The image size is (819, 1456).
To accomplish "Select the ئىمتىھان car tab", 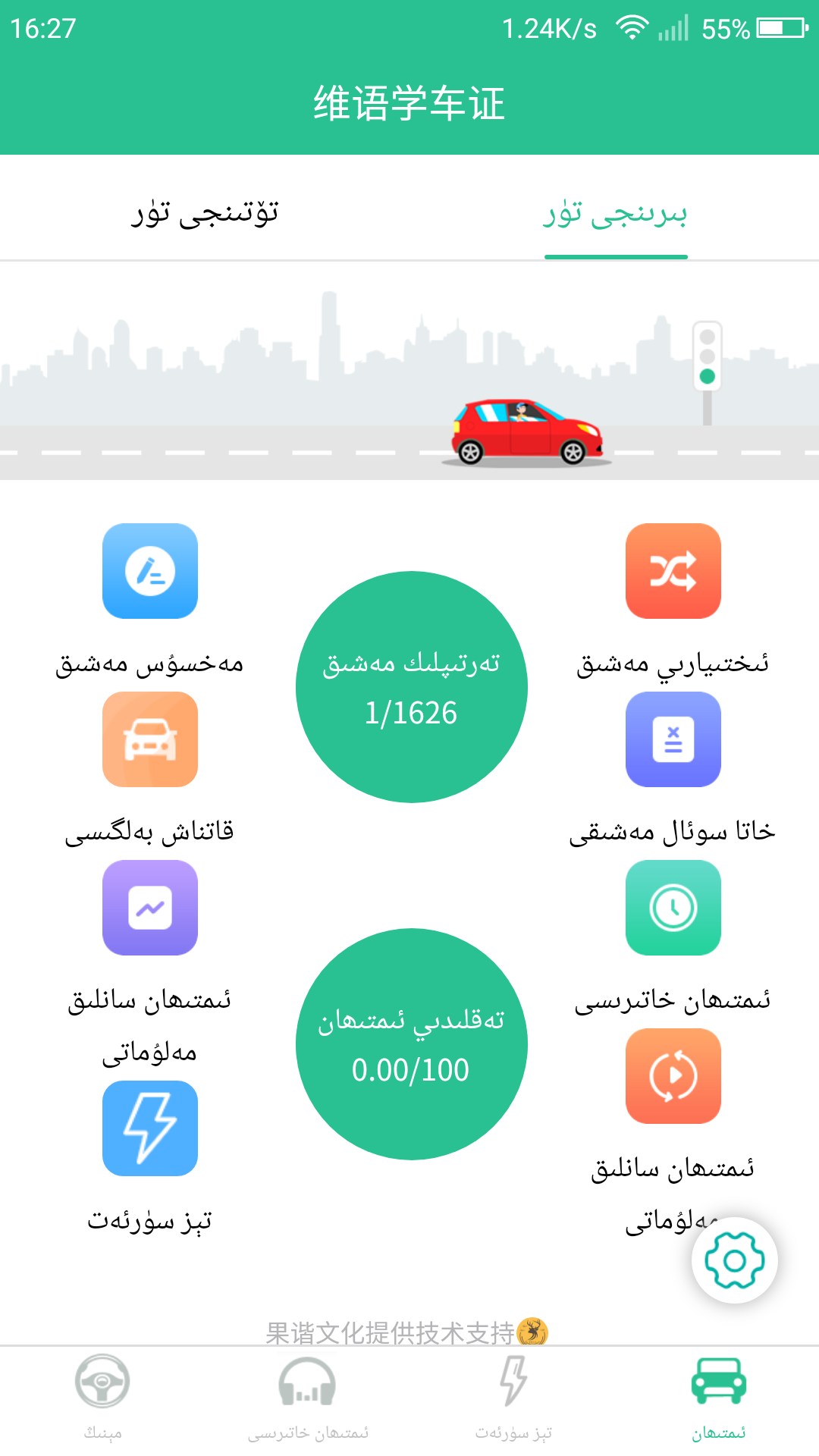I will [718, 1397].
